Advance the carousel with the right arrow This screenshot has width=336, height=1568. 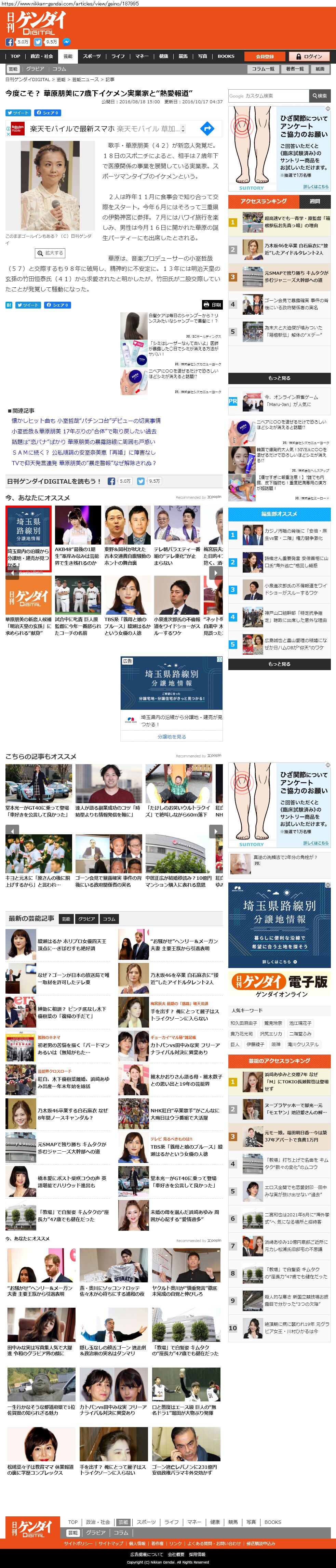[x=215, y=830]
